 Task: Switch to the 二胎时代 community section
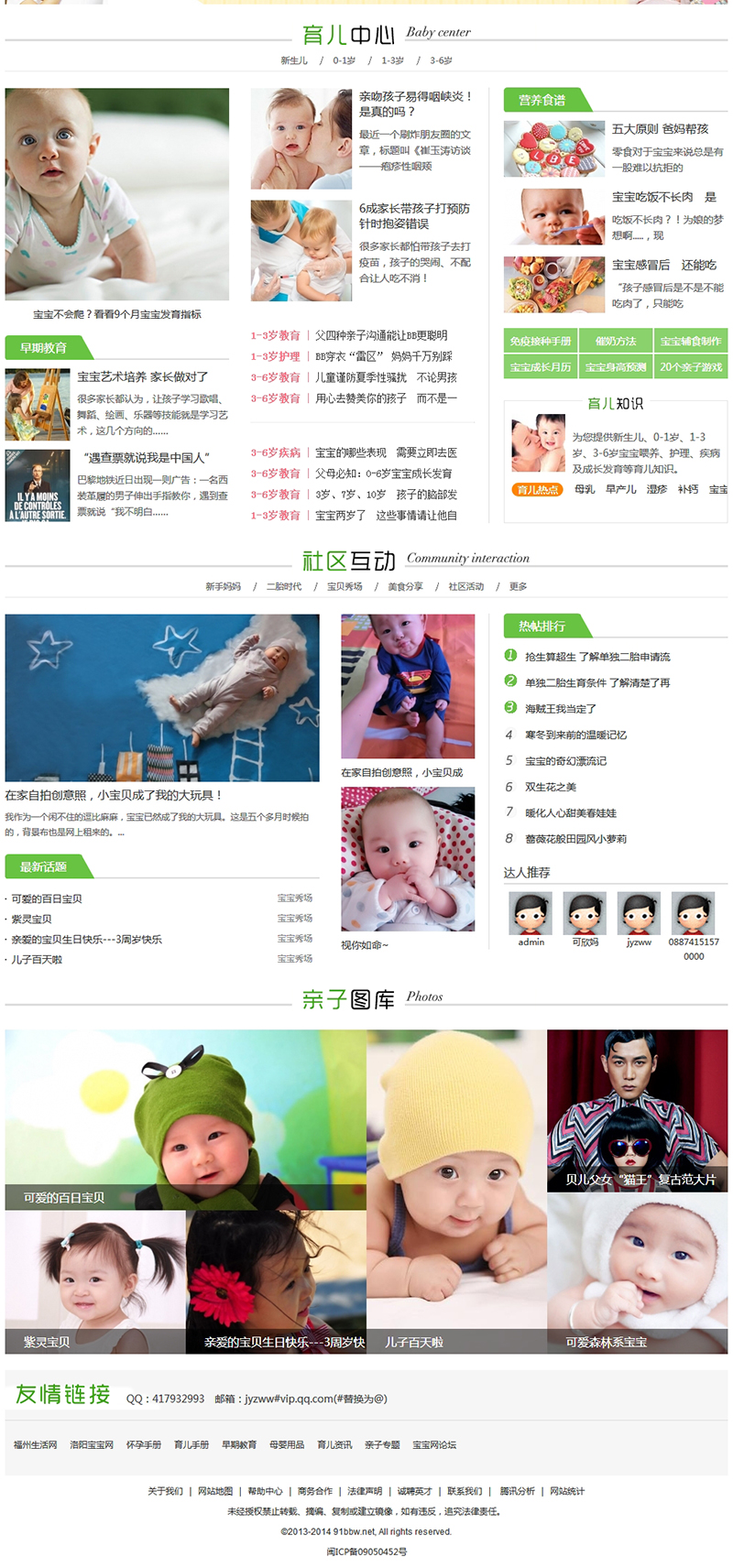pos(284,586)
